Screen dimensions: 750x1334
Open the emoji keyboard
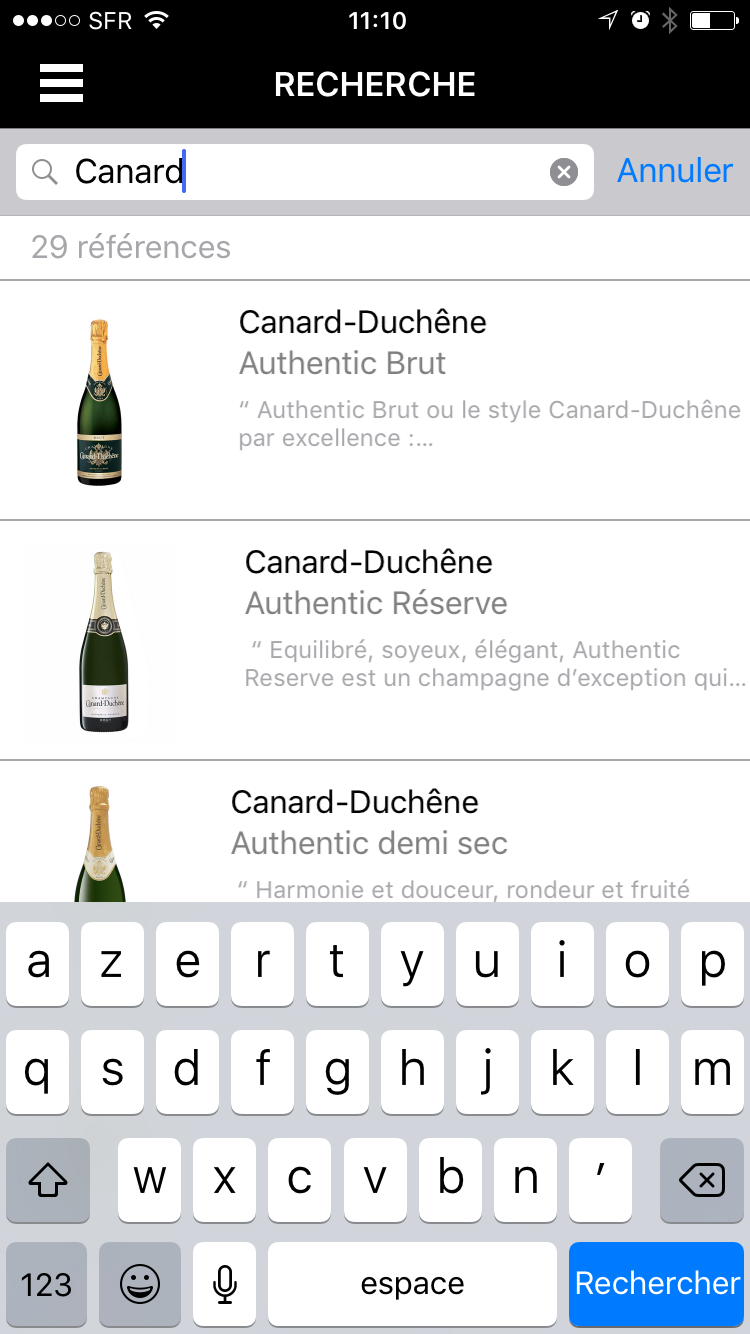(x=140, y=1284)
